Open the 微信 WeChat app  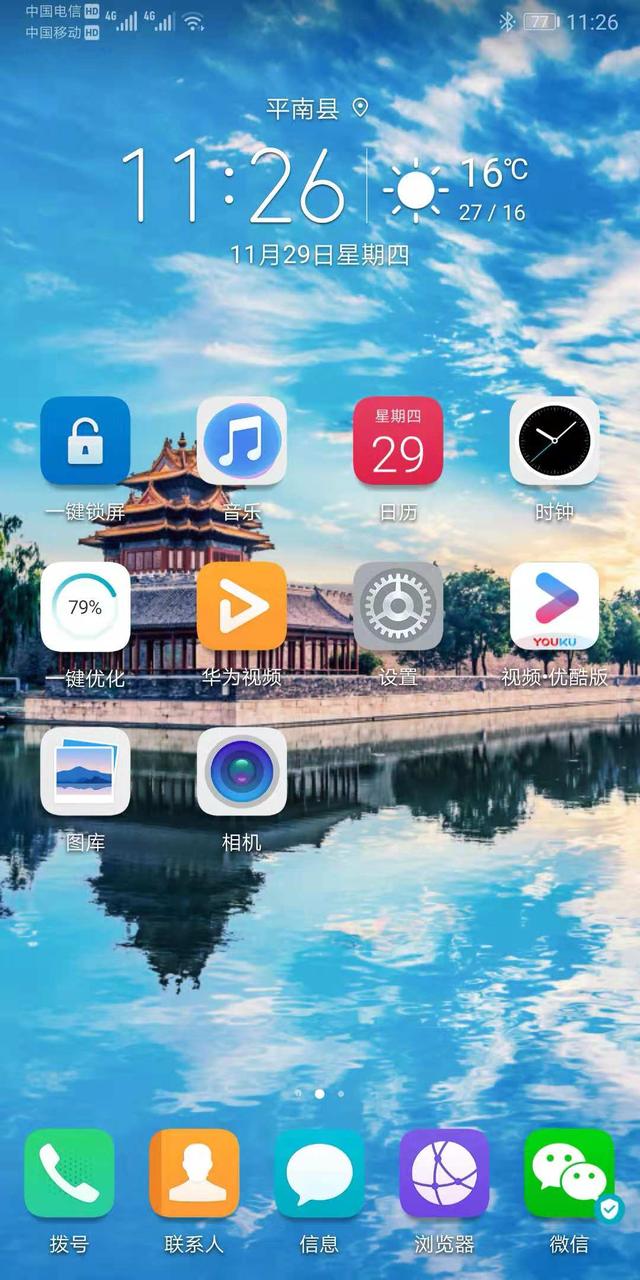pyautogui.click(x=569, y=1174)
